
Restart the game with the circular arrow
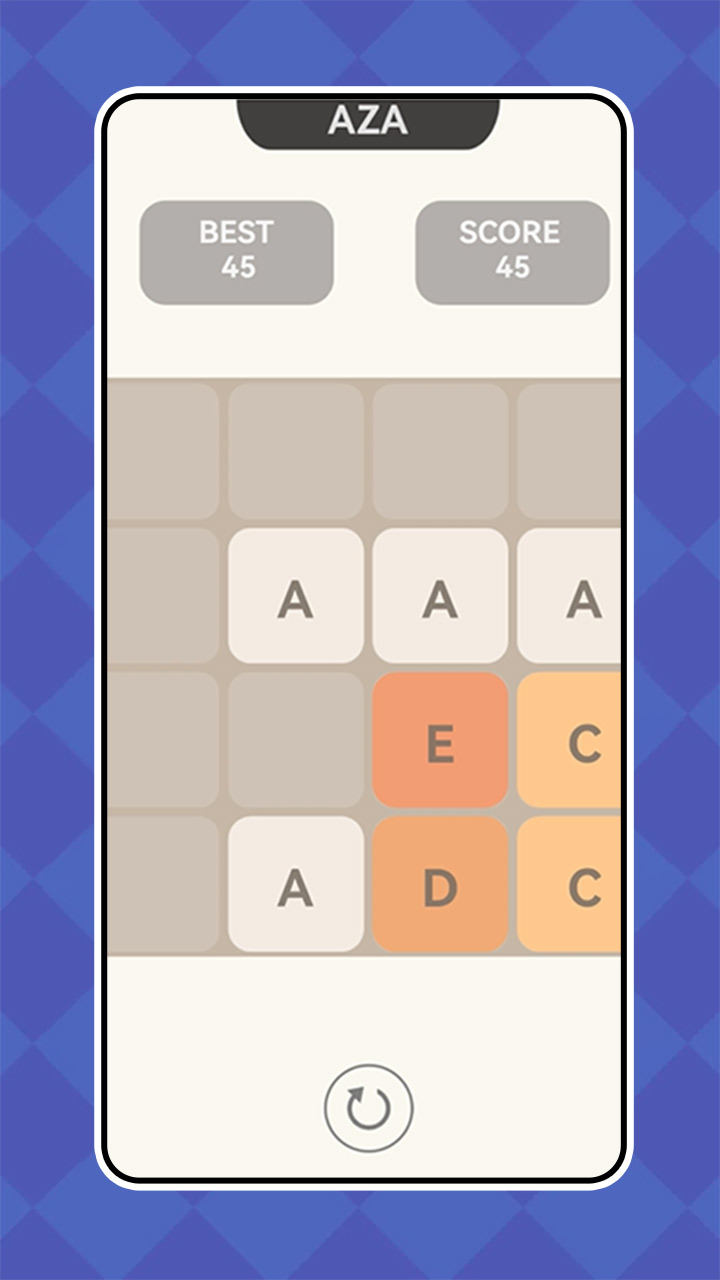(368, 1108)
